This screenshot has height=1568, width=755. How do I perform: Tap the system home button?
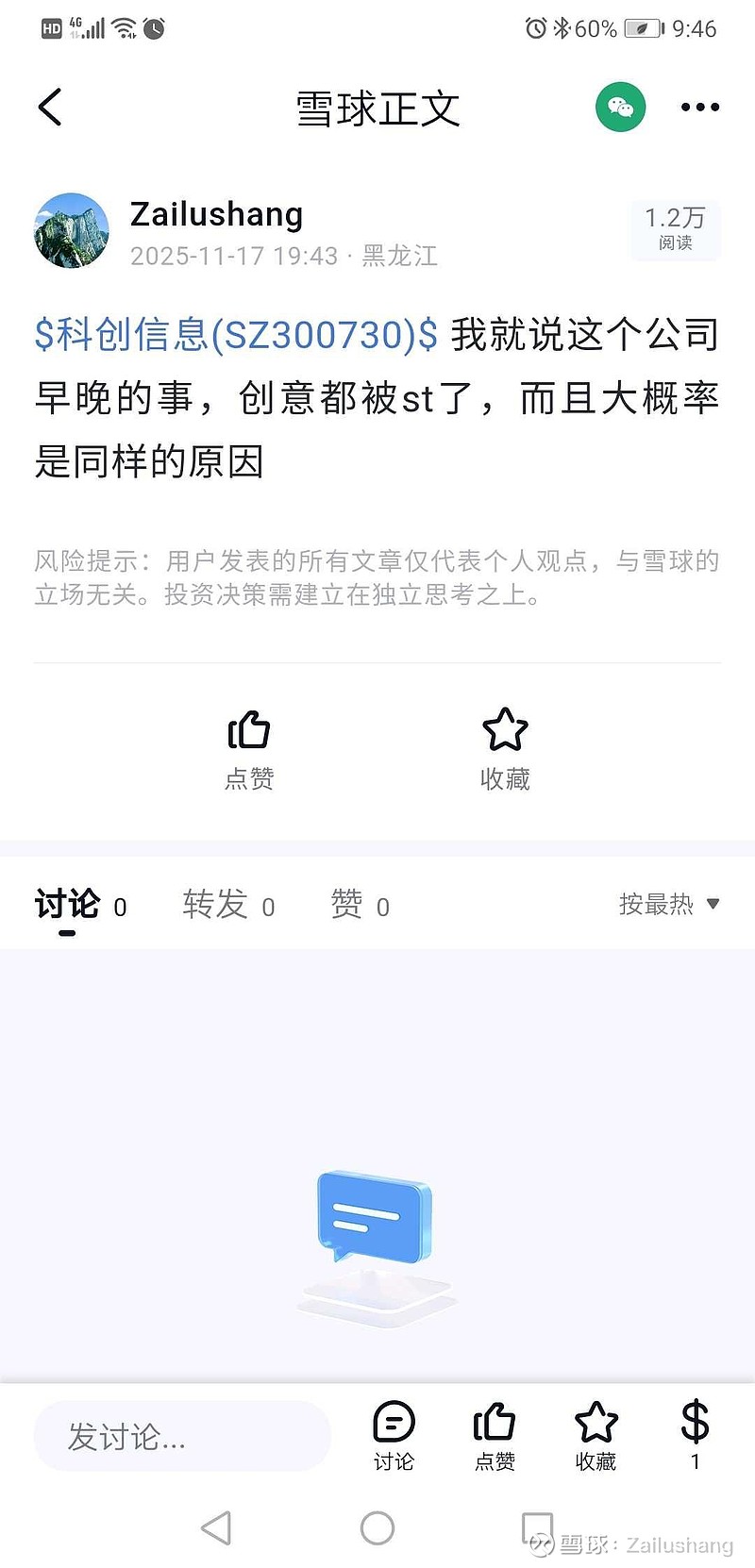click(377, 1528)
